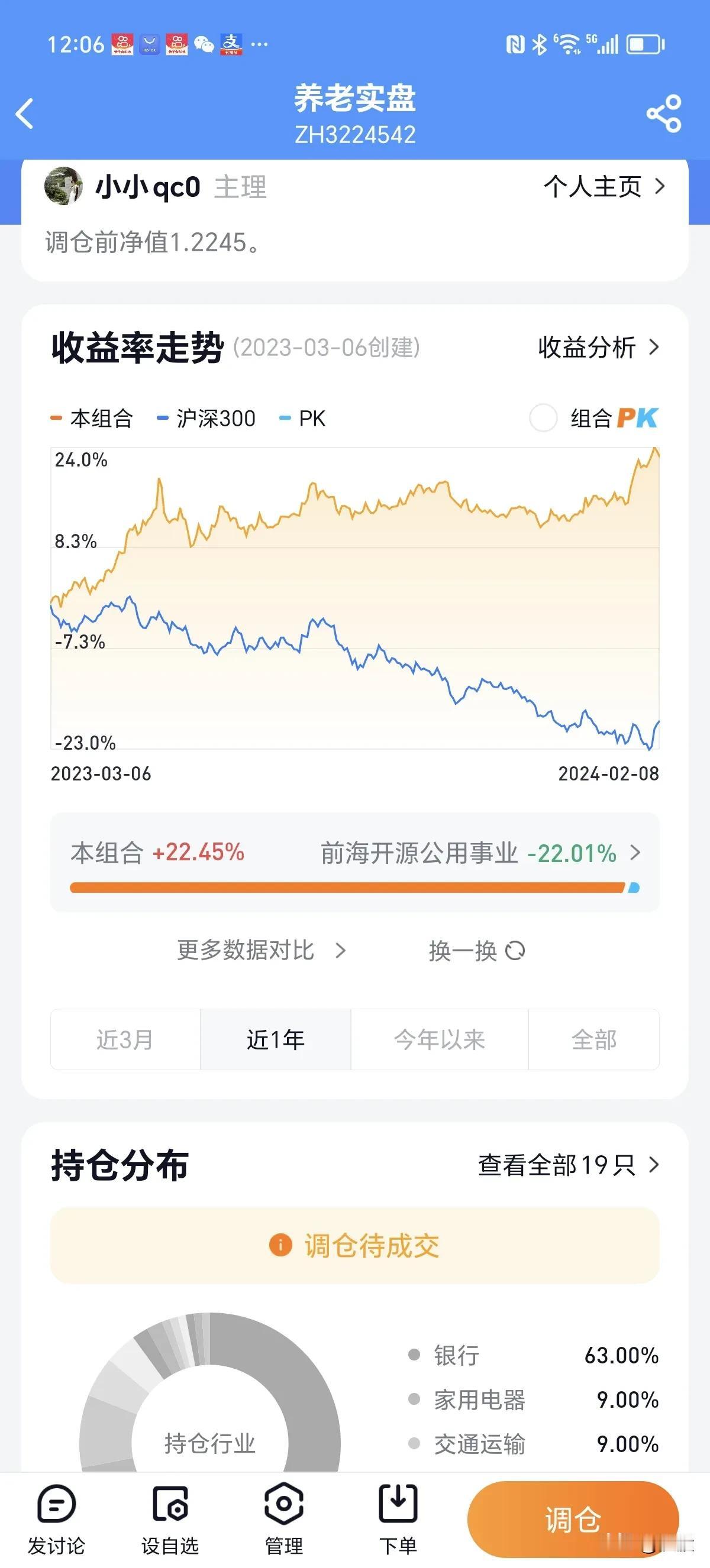Open the 调仓待成交 notice

tap(354, 1246)
